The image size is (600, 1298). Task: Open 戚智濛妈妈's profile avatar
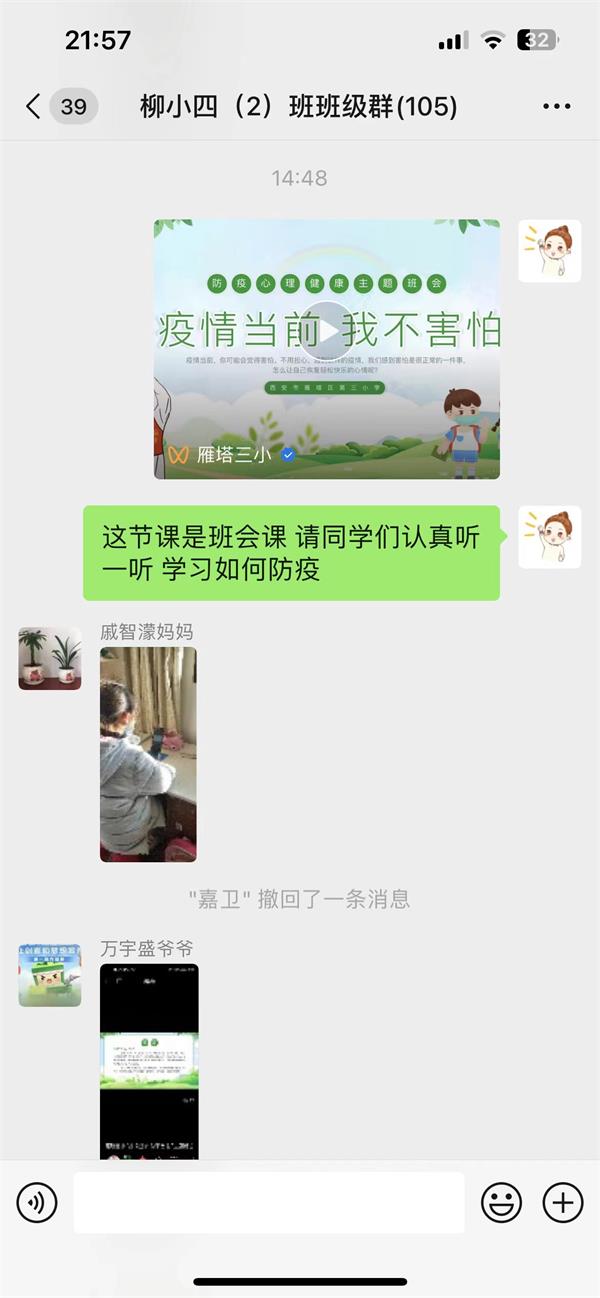point(50,658)
